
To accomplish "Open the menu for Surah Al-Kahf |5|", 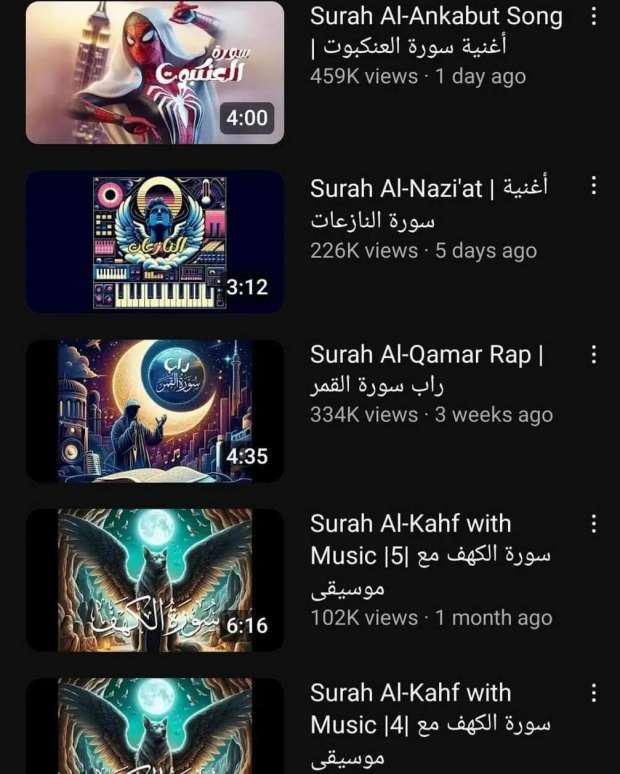I will coord(593,523).
